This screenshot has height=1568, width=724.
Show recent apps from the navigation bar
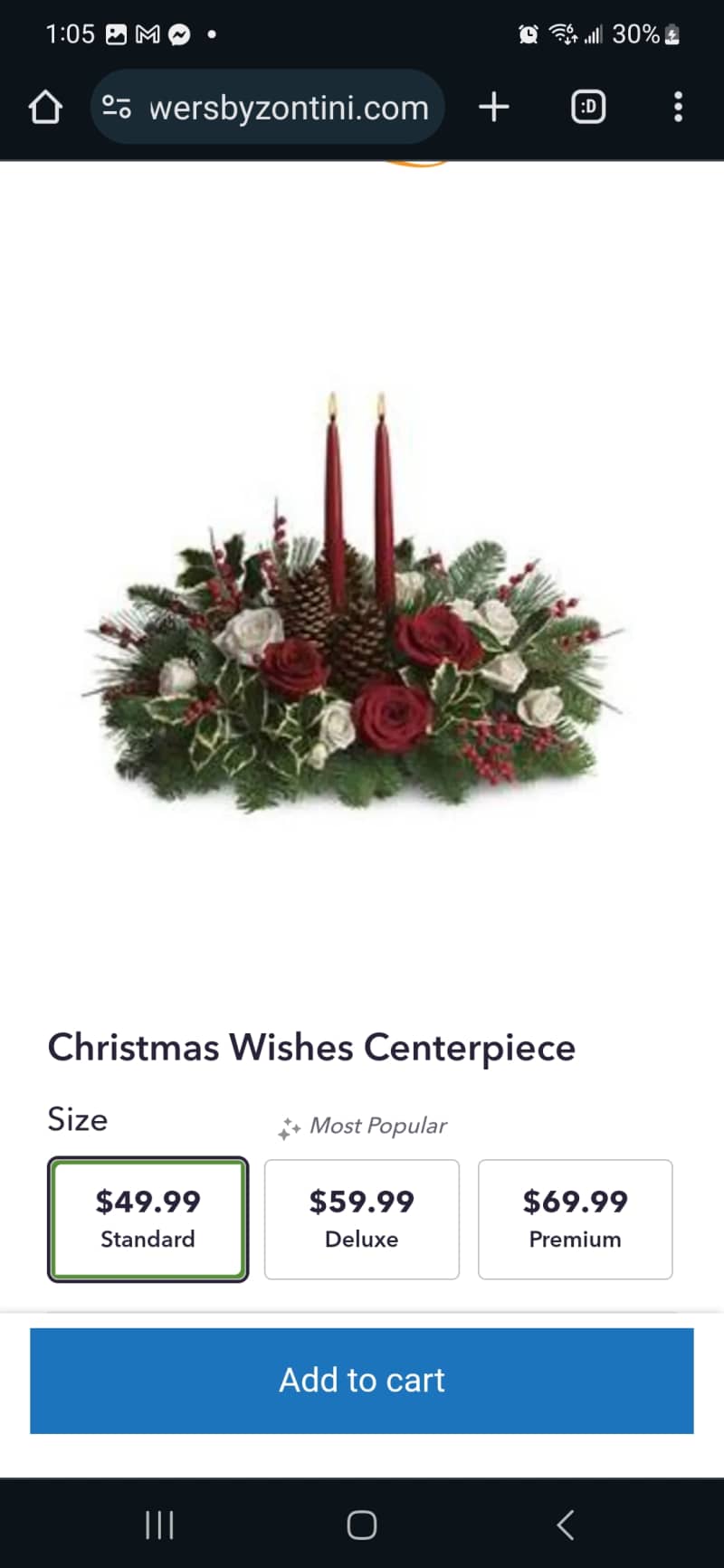click(x=159, y=1525)
